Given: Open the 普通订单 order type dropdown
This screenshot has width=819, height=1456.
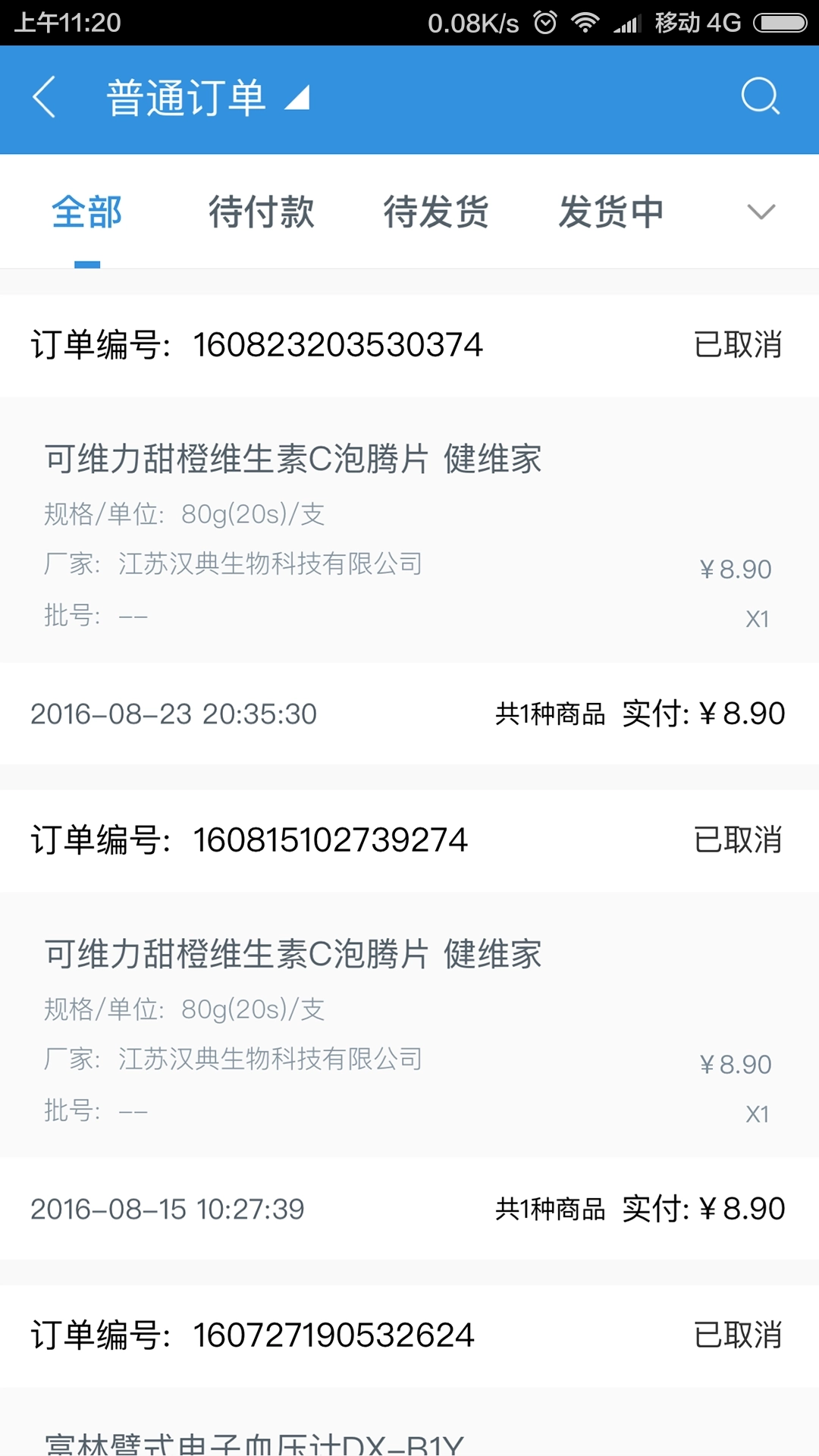Looking at the screenshot, I should (x=207, y=99).
